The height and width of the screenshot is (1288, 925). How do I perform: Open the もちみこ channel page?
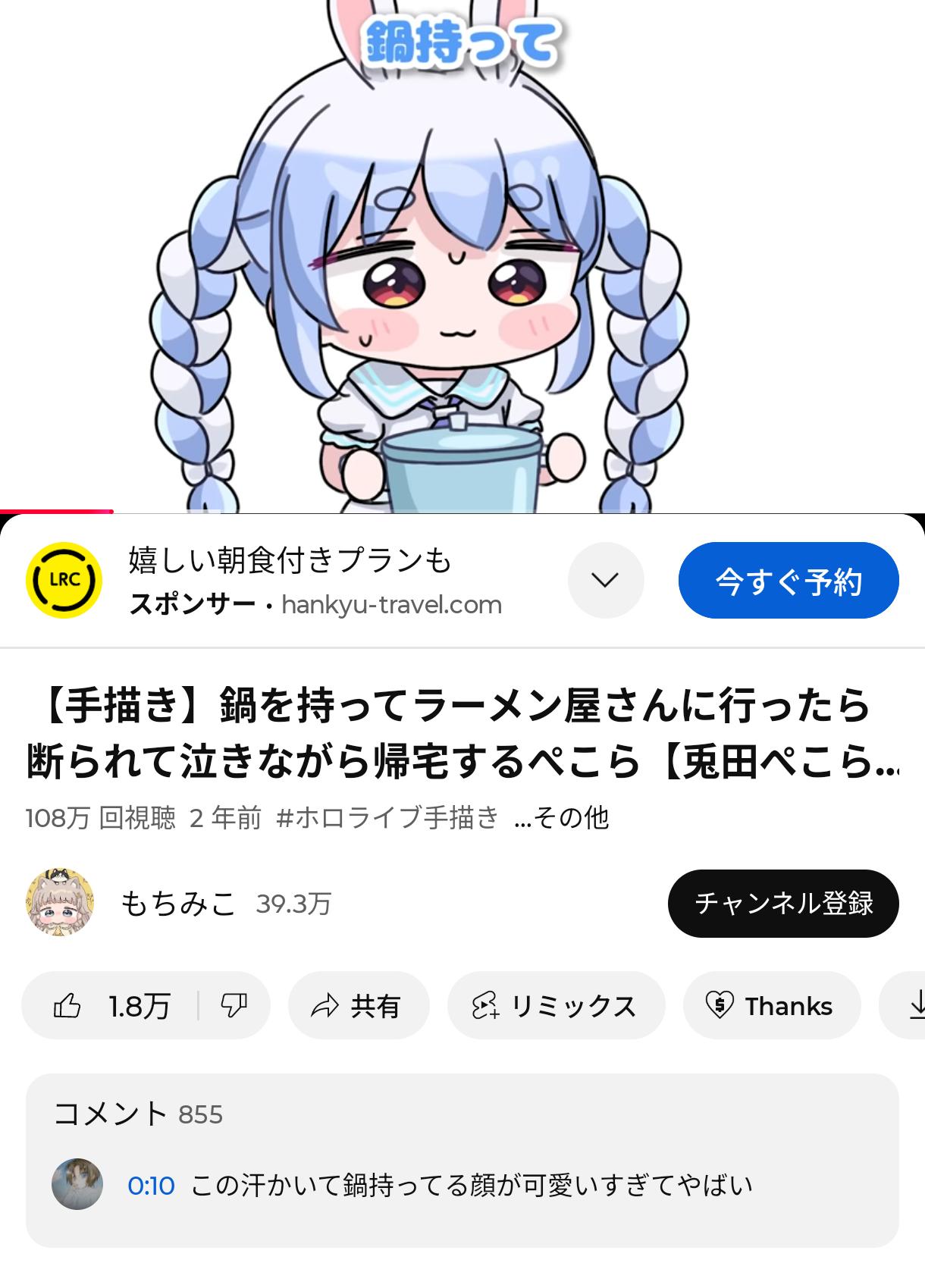178,904
